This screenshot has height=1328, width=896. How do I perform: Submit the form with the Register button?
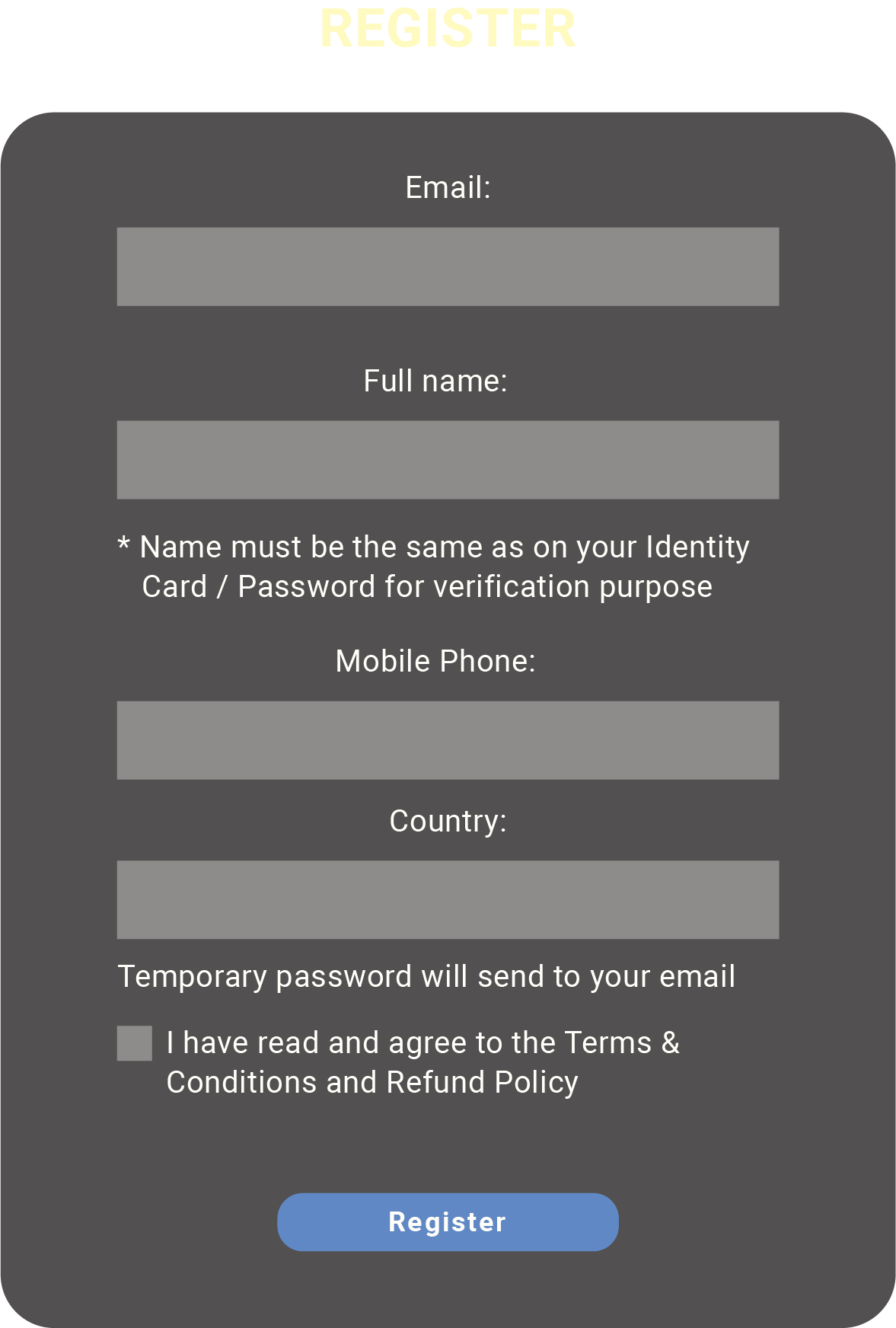pyautogui.click(x=448, y=1222)
